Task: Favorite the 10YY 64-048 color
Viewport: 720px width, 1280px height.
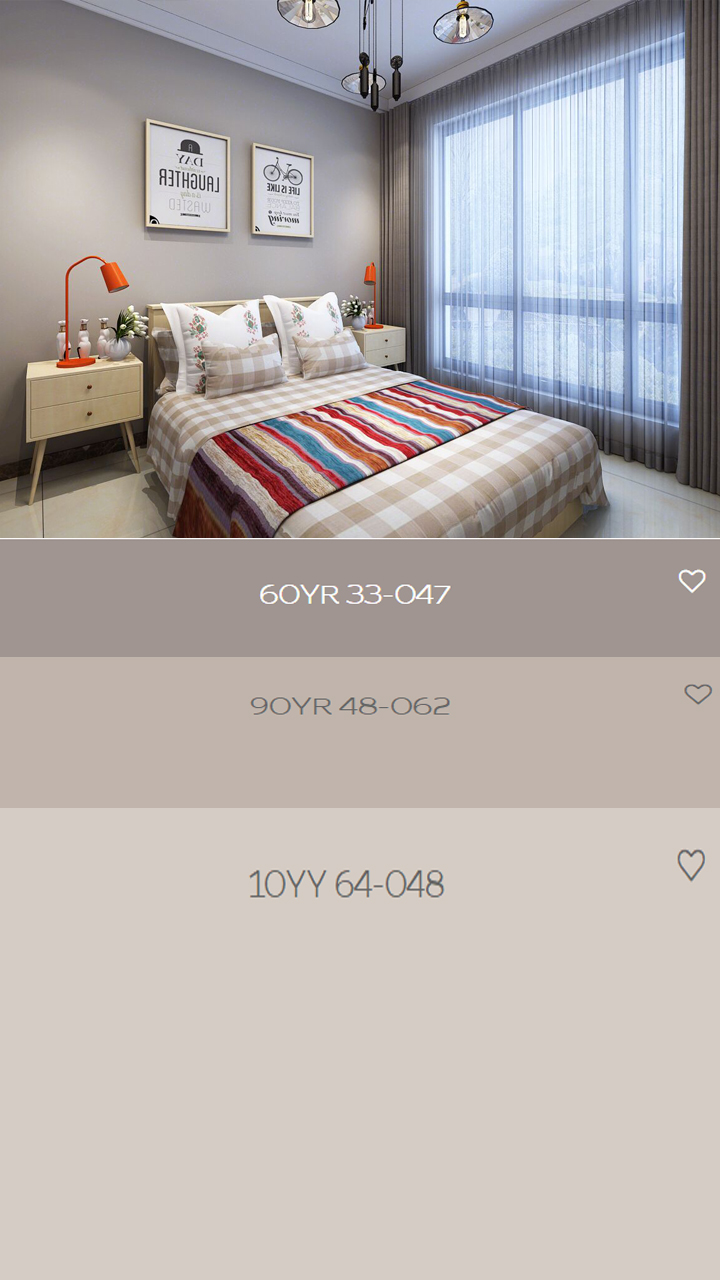Action: tap(691, 865)
